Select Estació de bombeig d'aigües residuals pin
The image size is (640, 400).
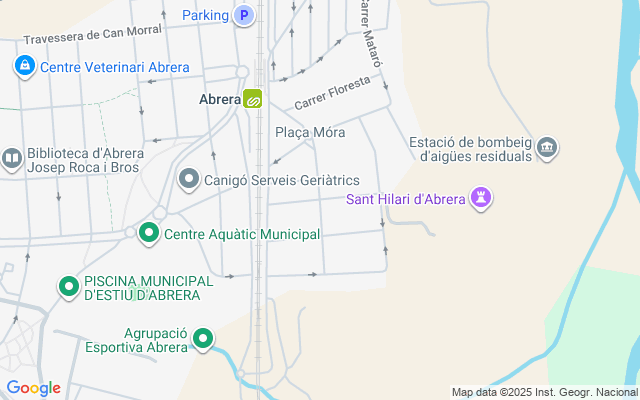pos(546,148)
